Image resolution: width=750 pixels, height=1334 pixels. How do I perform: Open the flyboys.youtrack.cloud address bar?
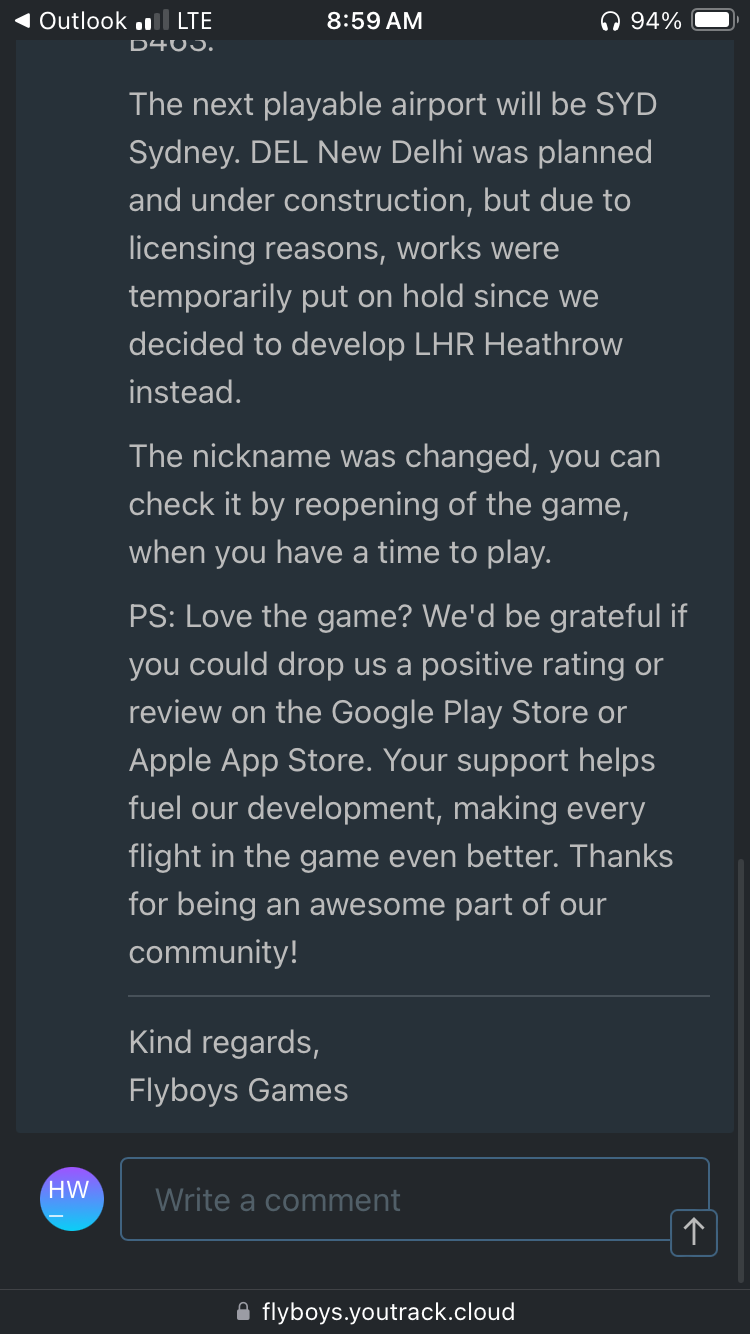(375, 1311)
